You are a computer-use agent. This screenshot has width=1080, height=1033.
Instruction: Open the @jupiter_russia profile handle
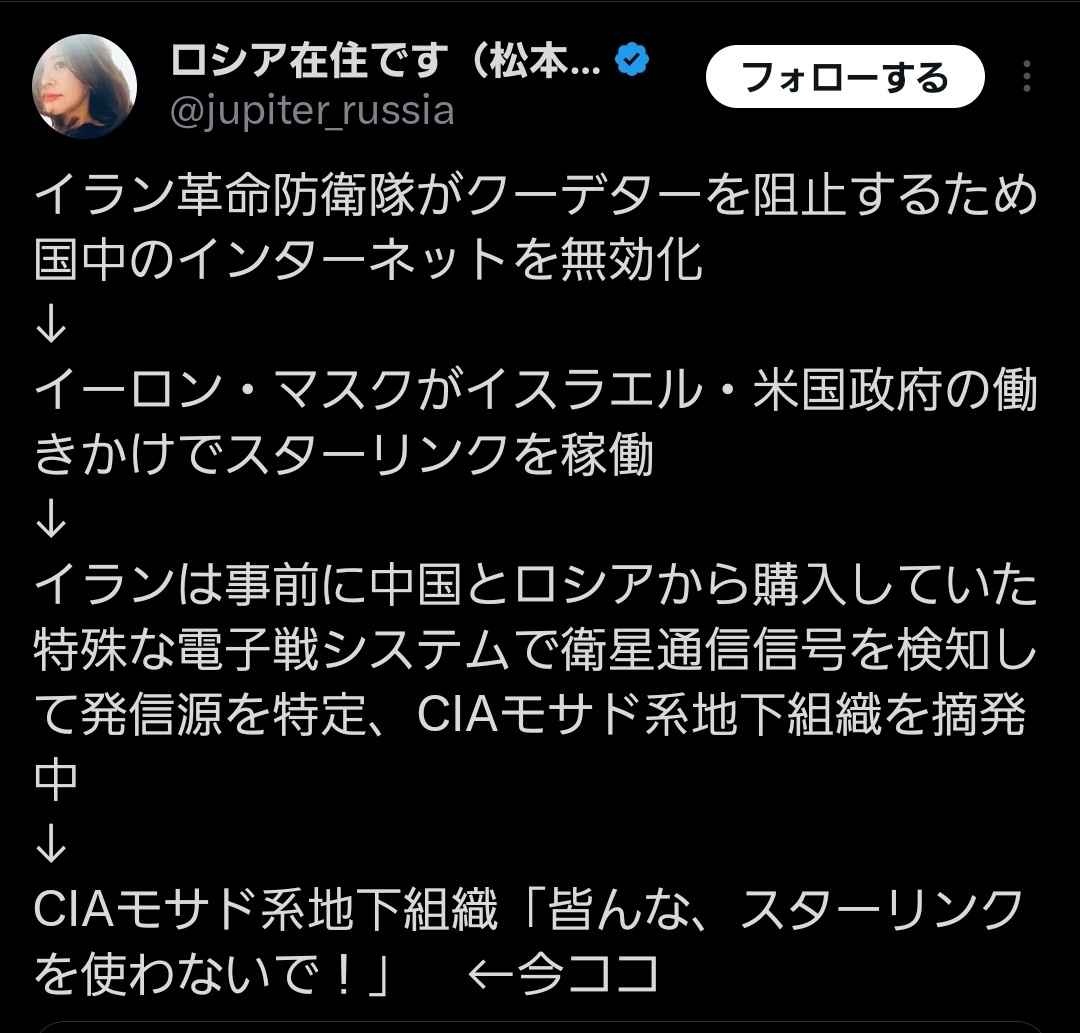[x=312, y=110]
